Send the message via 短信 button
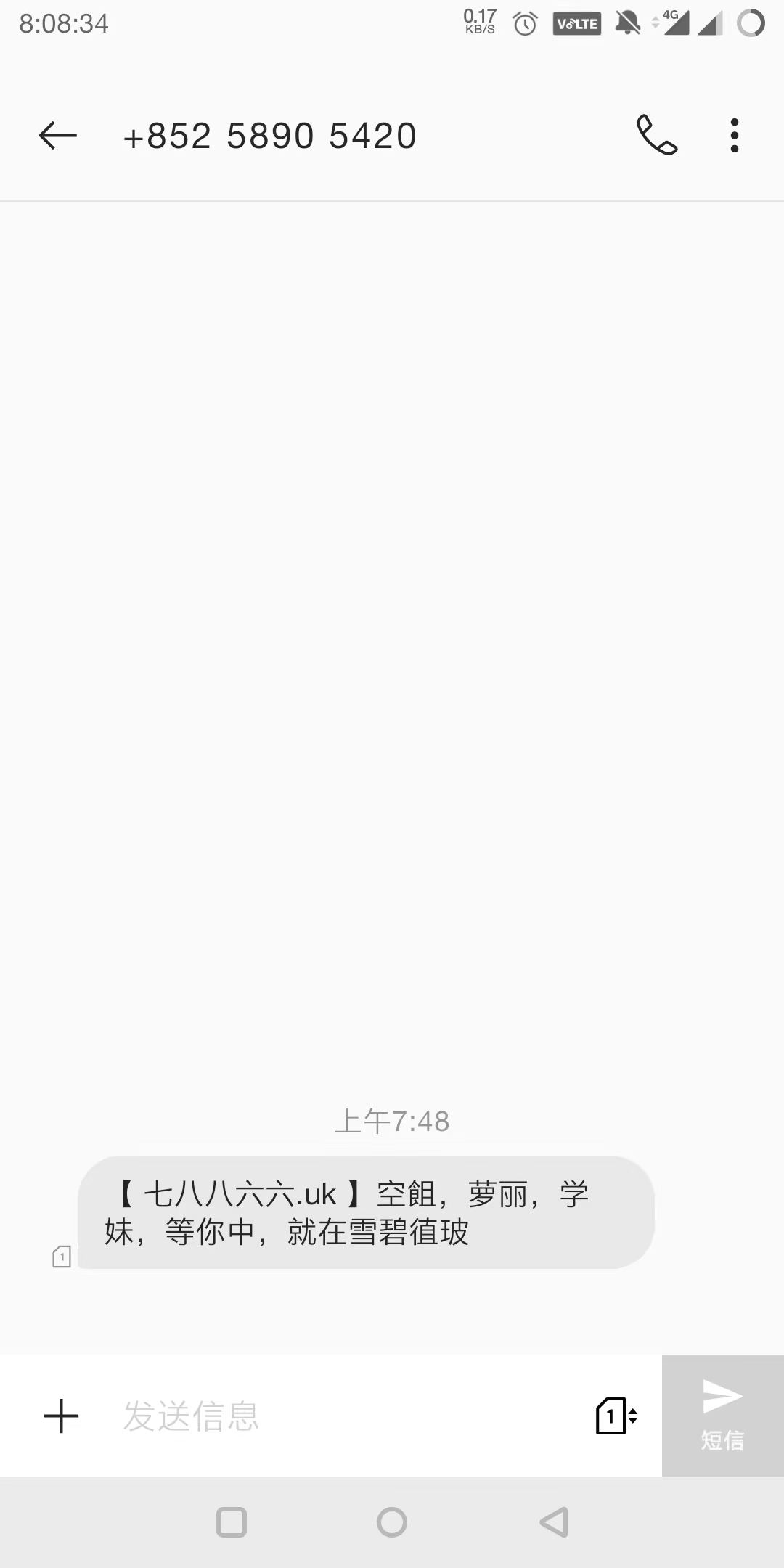The height and width of the screenshot is (1568, 784). click(x=722, y=1416)
